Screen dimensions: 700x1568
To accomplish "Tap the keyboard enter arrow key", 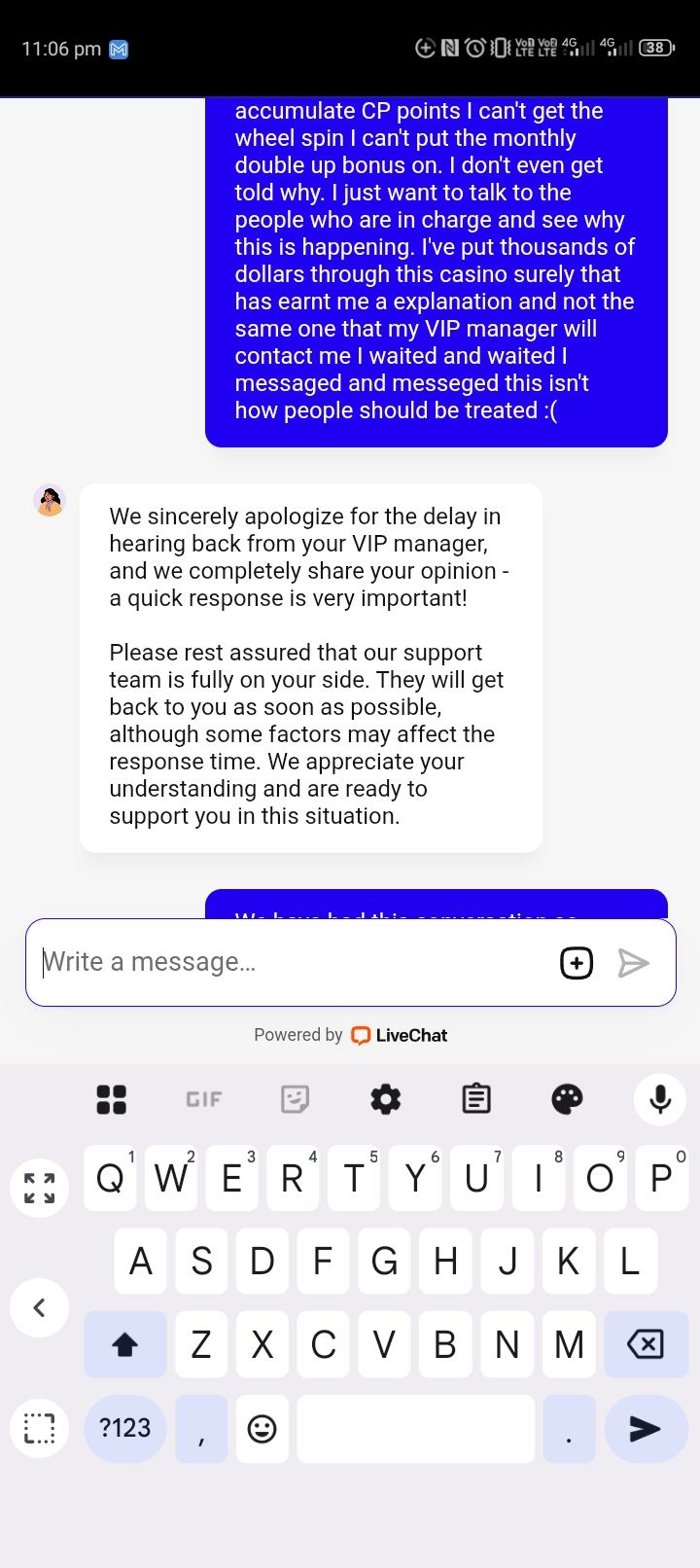I will [x=646, y=1428].
